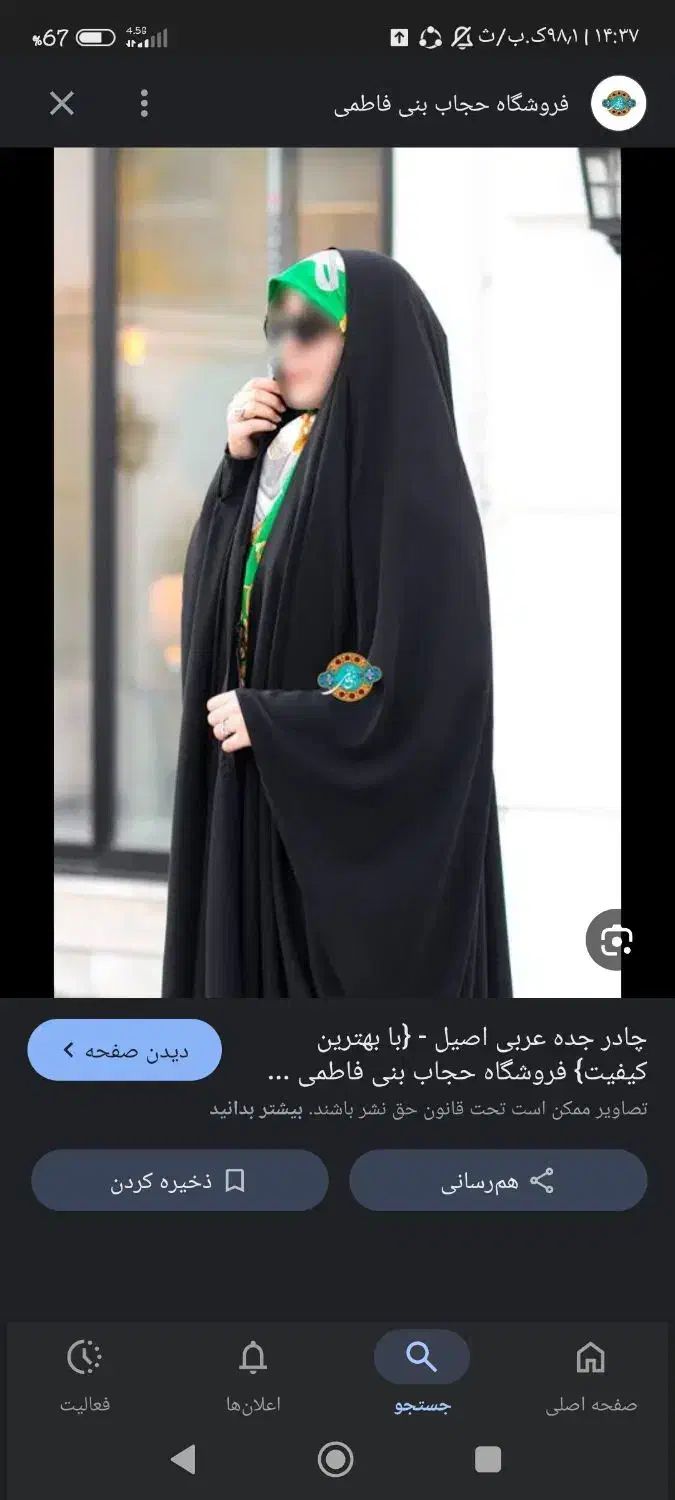Go to the فعالیت tab
The width and height of the screenshot is (675, 1500).
[85, 1378]
